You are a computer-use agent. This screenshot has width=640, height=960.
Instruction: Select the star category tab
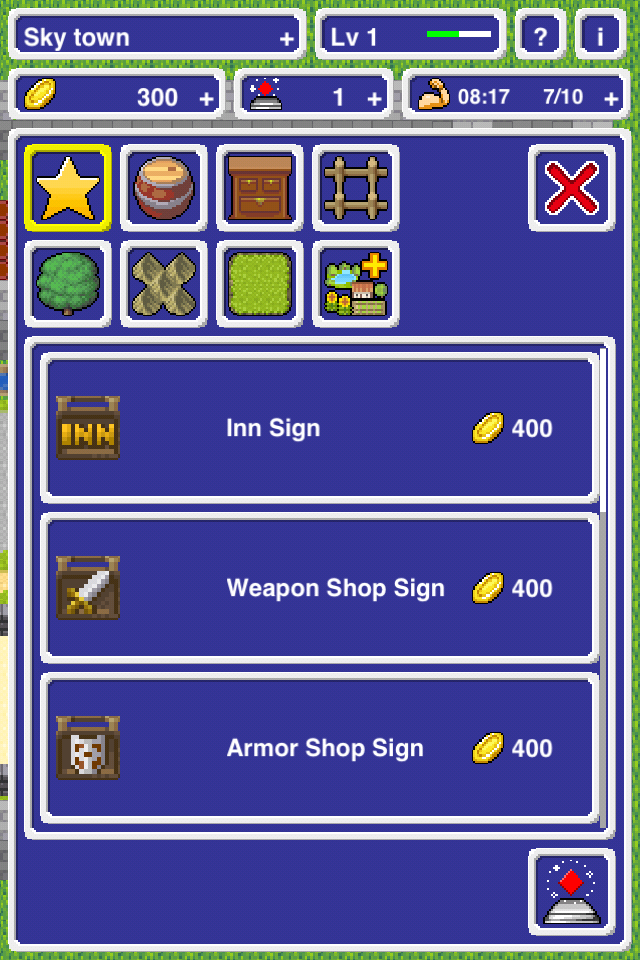[68, 188]
